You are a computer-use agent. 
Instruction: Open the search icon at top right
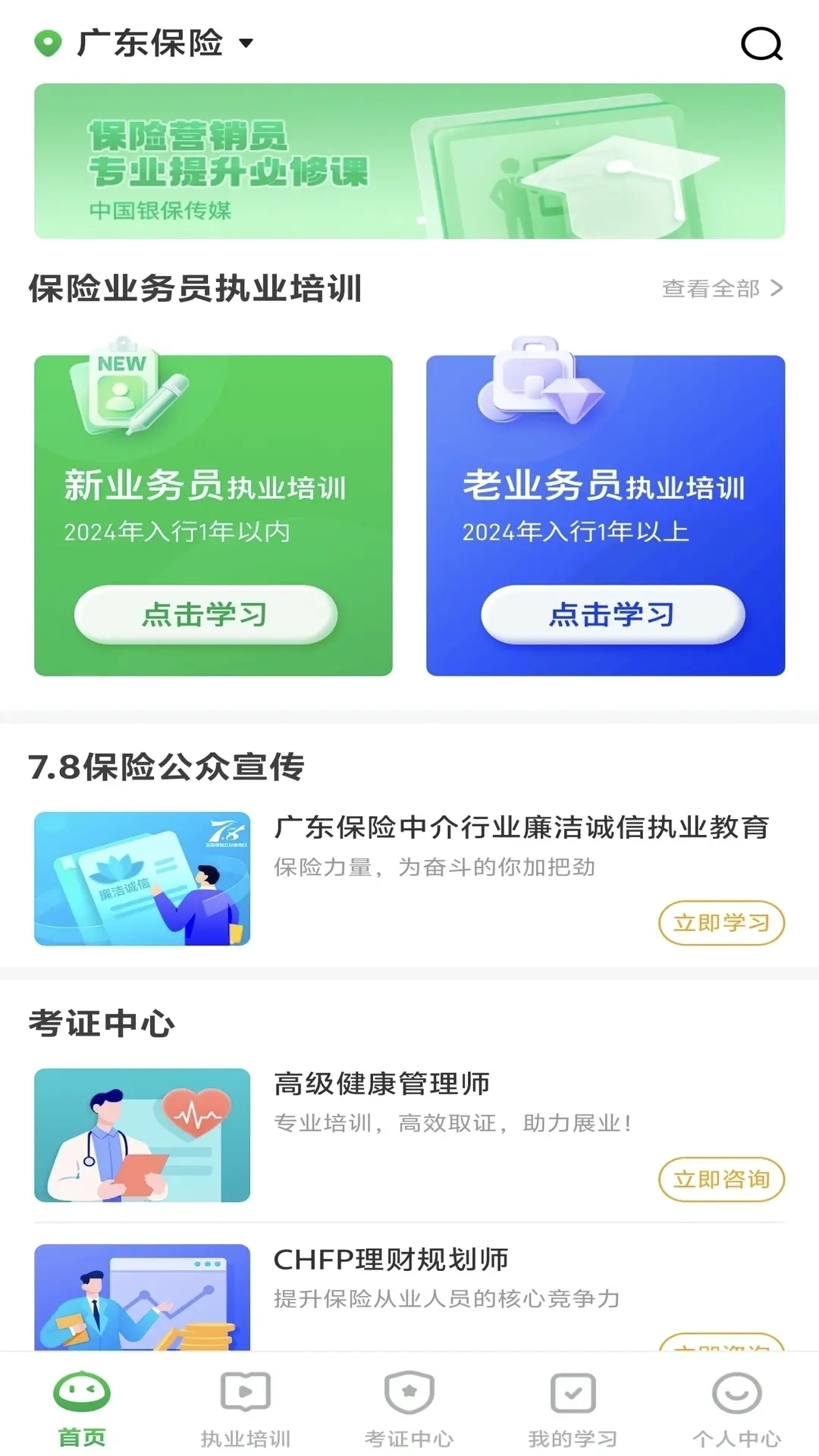tap(761, 43)
